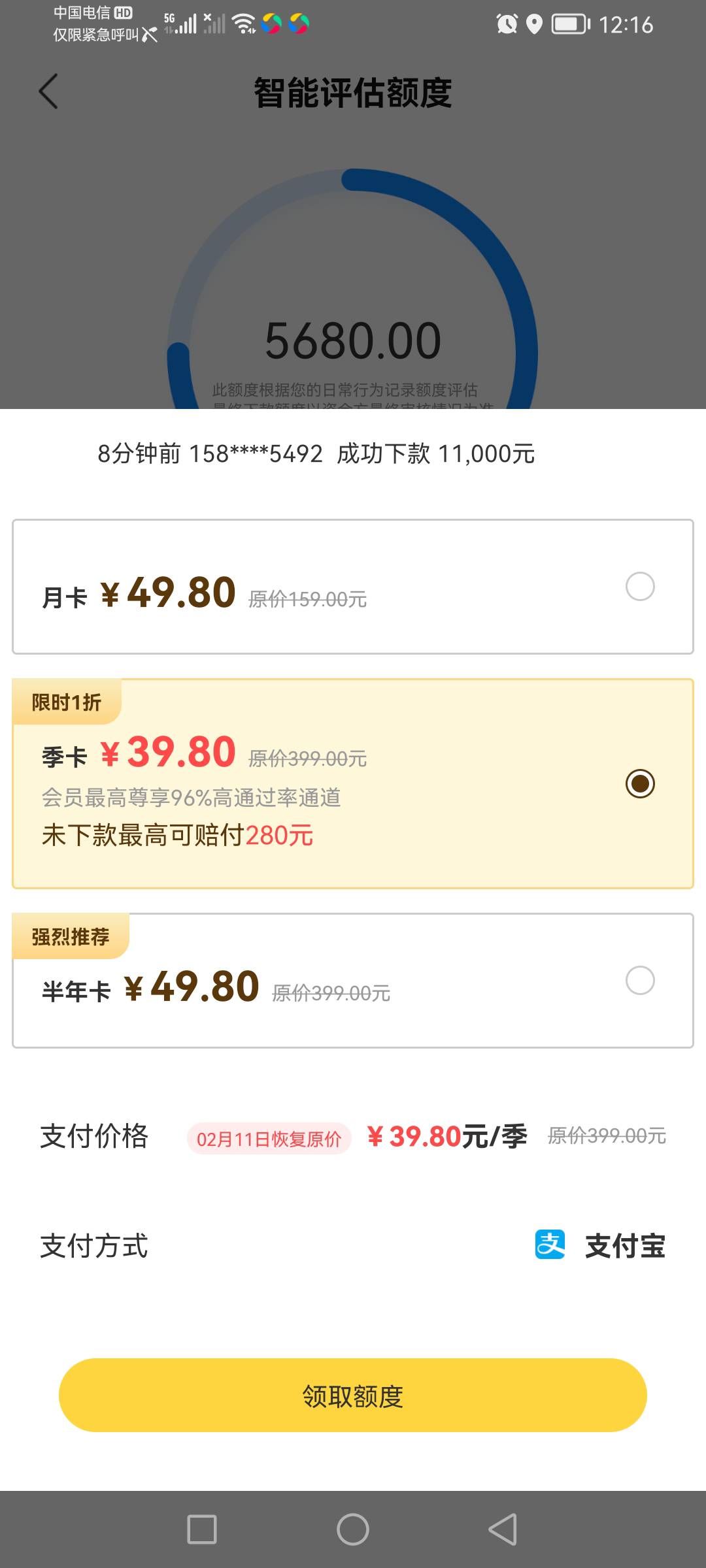Screen dimensions: 706x1568
Task: Tap the 领取额度 button
Action: click(x=353, y=1396)
